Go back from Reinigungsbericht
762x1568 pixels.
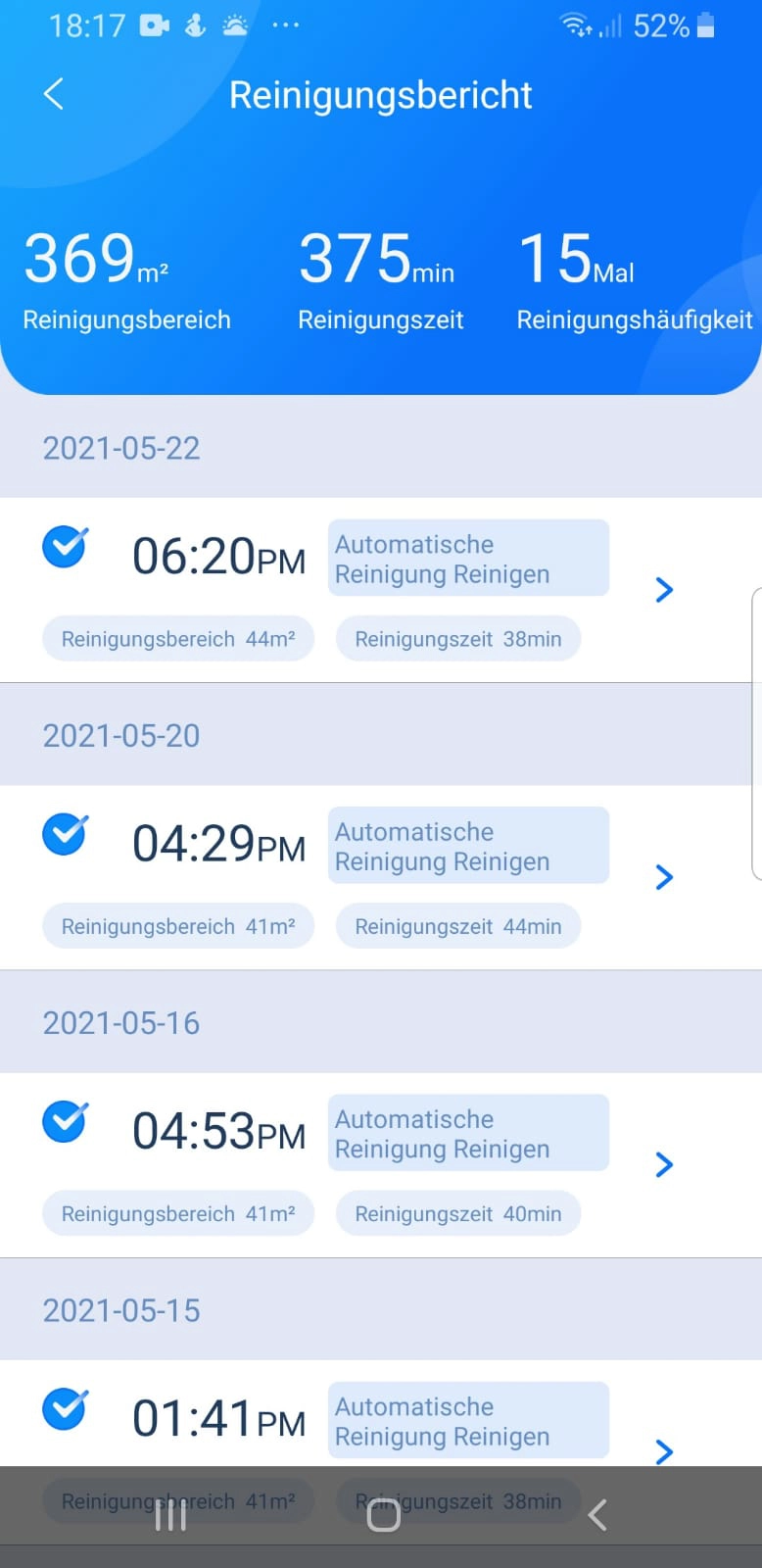[54, 94]
